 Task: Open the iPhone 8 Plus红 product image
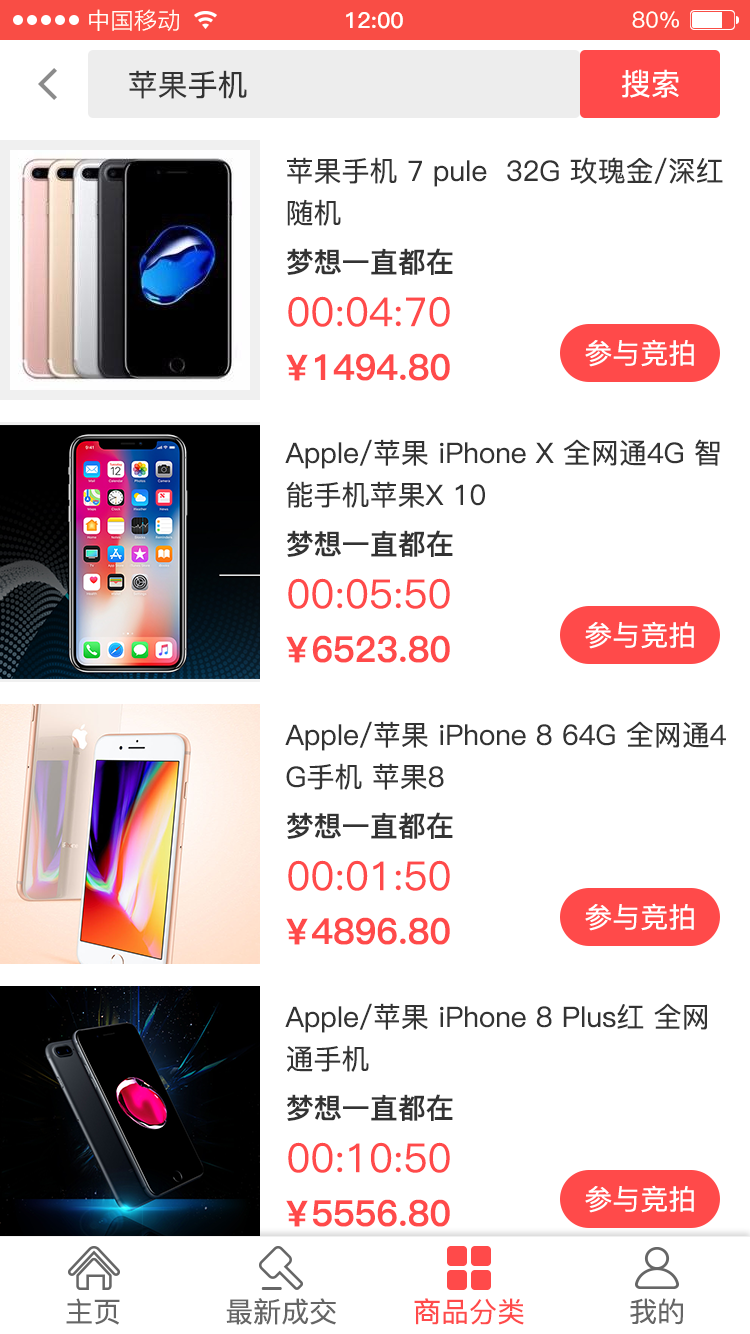(130, 1110)
